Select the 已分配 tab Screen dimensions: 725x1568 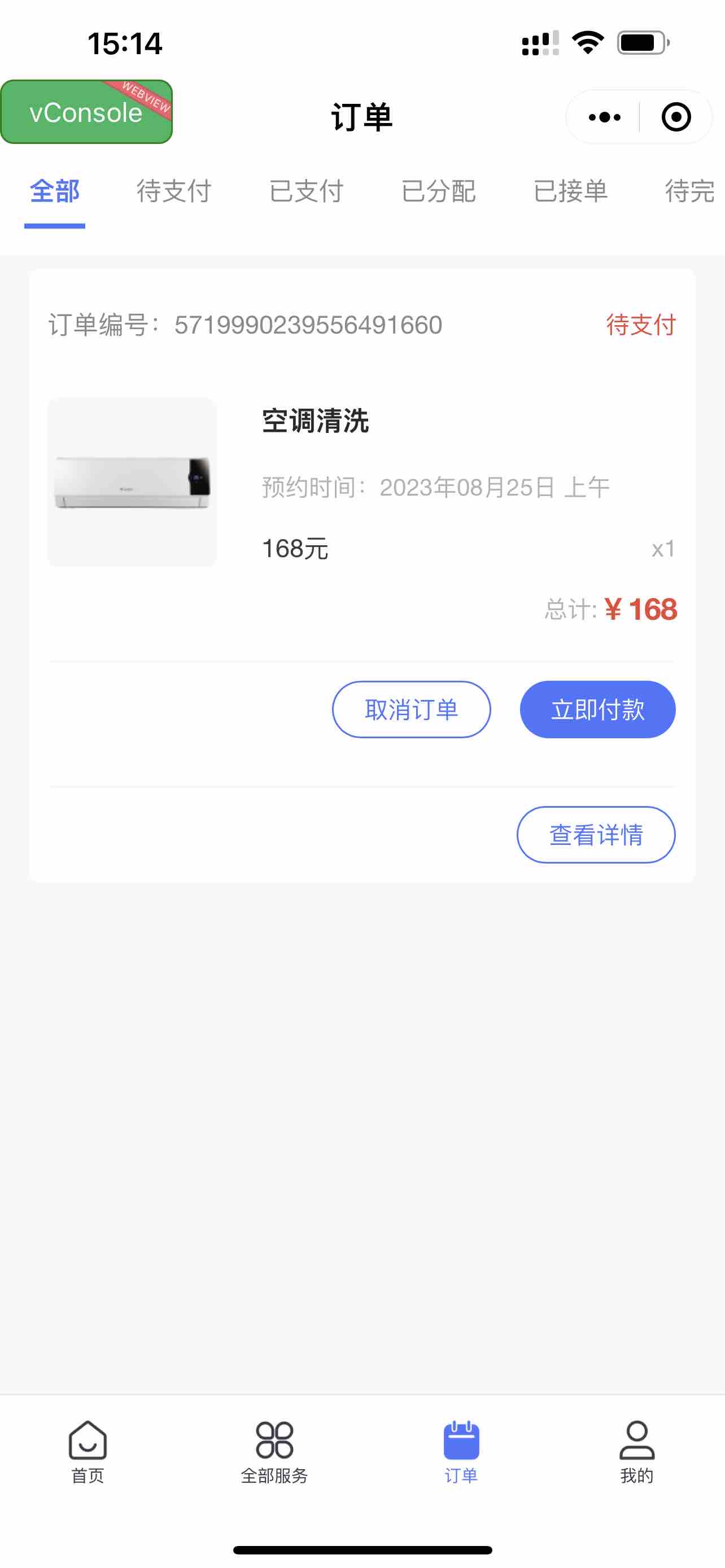438,191
